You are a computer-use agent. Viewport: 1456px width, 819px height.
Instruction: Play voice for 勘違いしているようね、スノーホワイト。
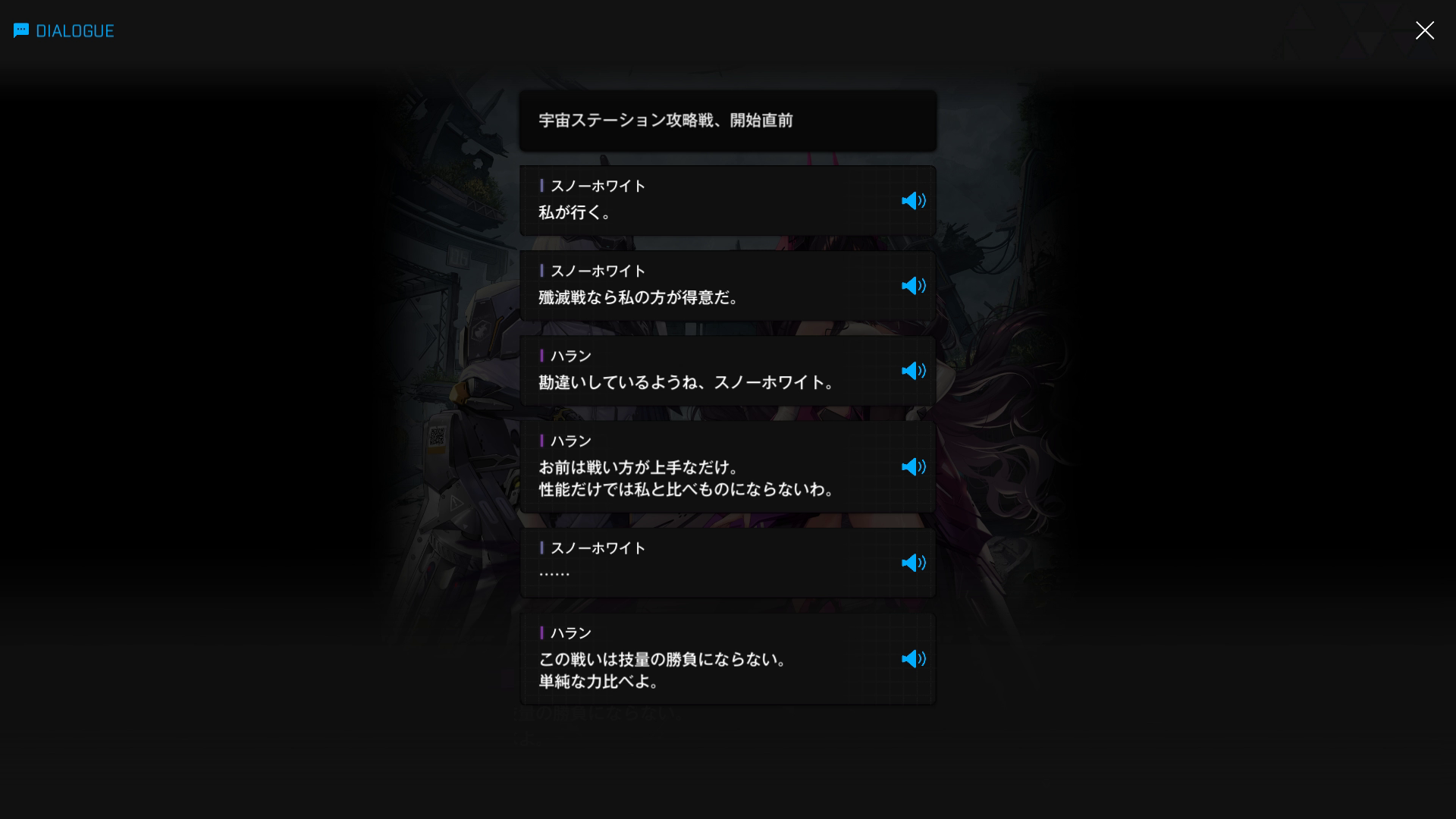(x=913, y=371)
